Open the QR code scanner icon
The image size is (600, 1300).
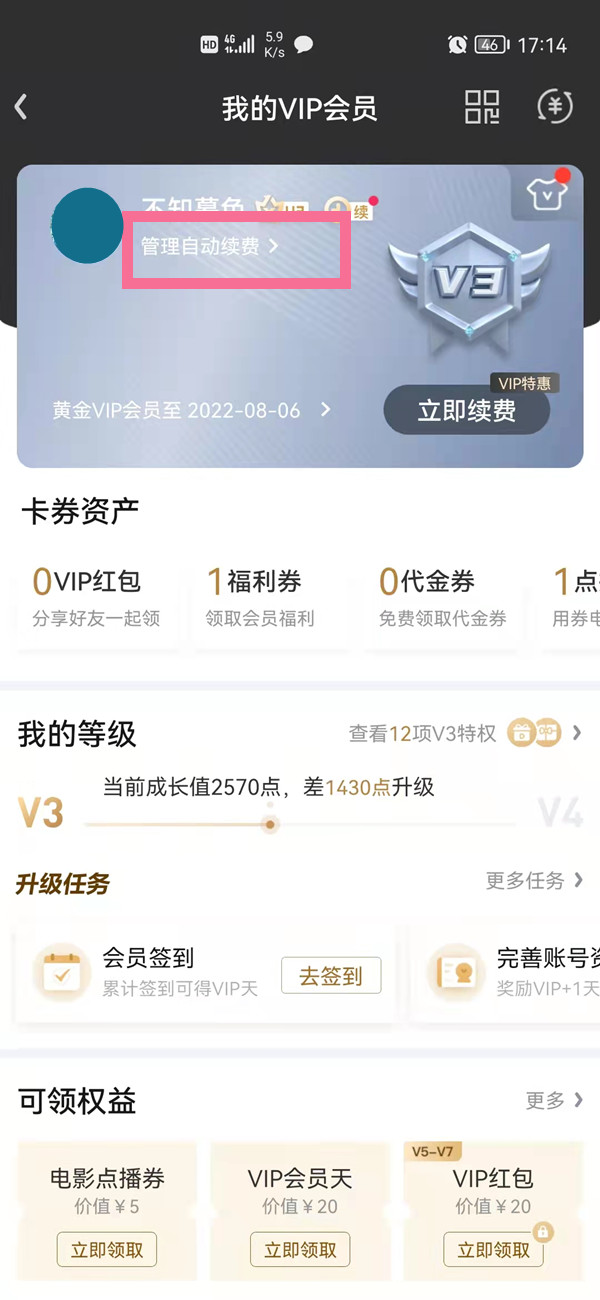[x=482, y=107]
